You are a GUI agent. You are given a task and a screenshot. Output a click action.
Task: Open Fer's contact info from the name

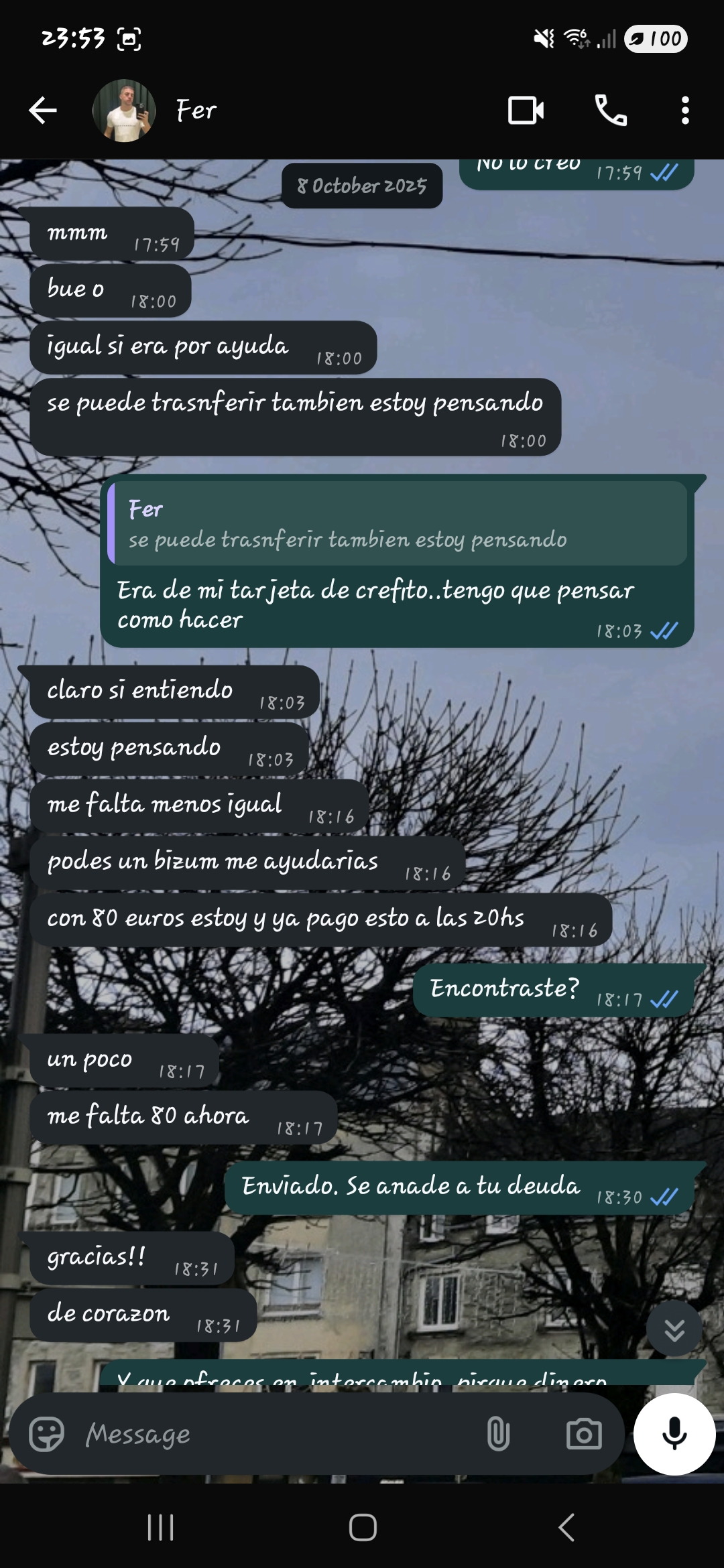pyautogui.click(x=196, y=111)
